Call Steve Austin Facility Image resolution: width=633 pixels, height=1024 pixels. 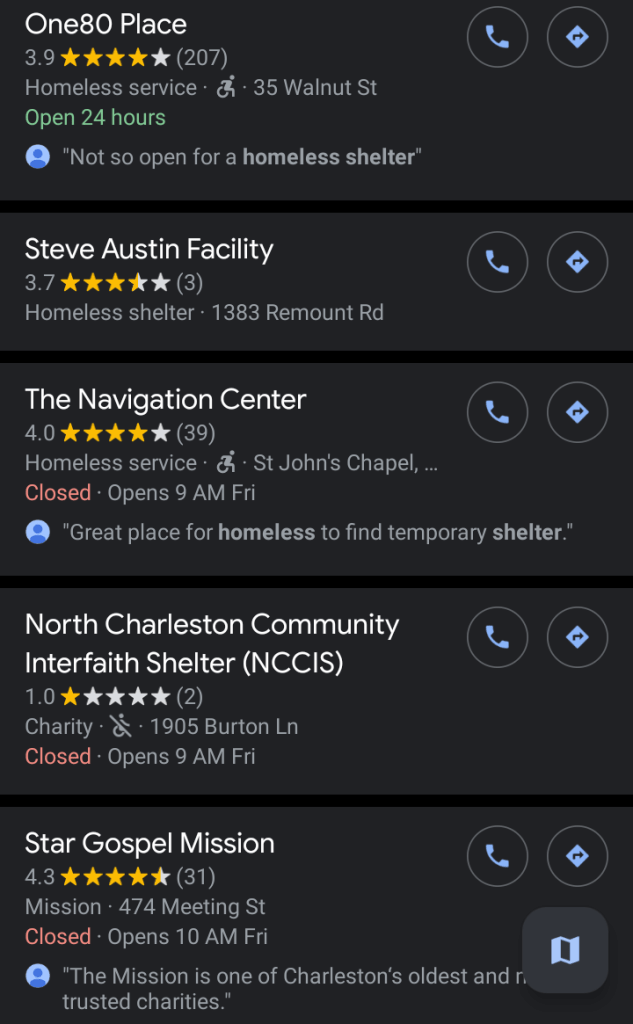point(497,262)
